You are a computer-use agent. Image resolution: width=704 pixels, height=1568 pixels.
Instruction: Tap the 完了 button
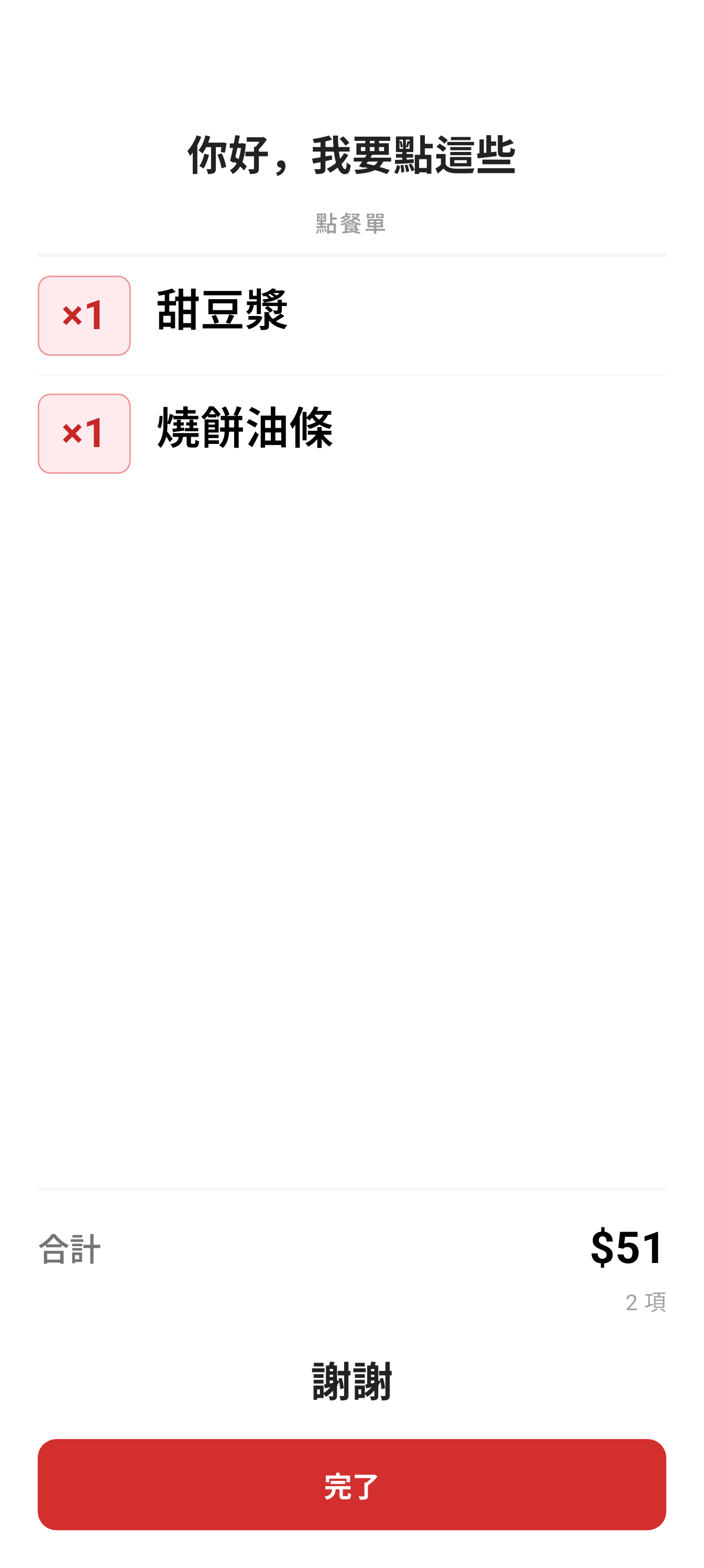351,1484
